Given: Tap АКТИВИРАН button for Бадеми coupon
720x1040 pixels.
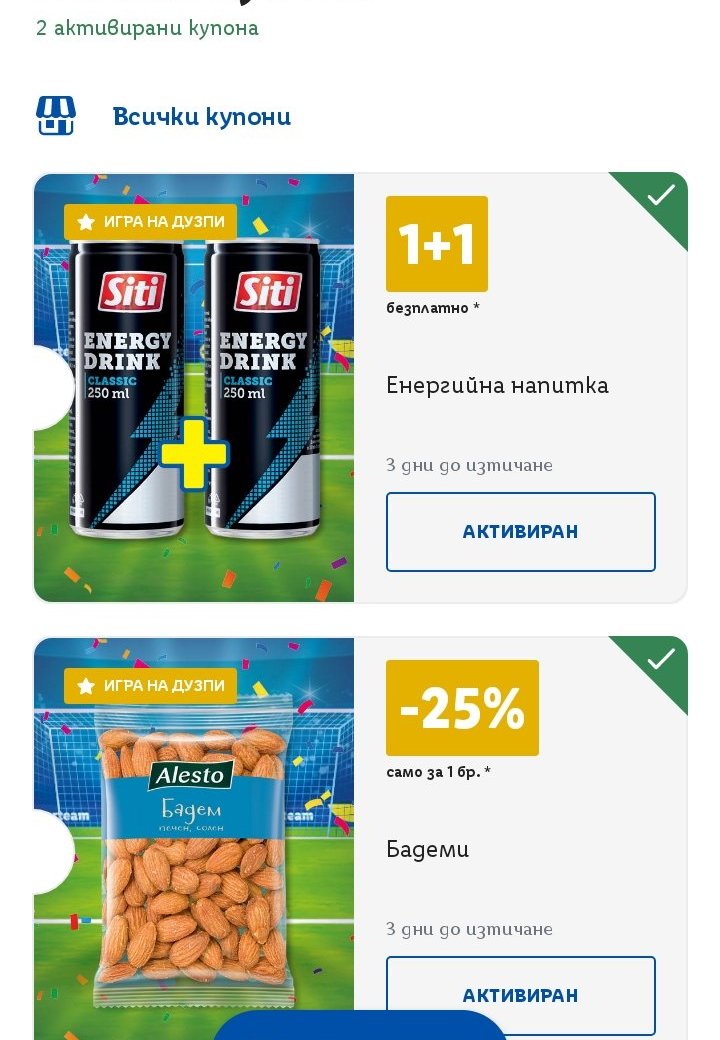Looking at the screenshot, I should click(520, 994).
